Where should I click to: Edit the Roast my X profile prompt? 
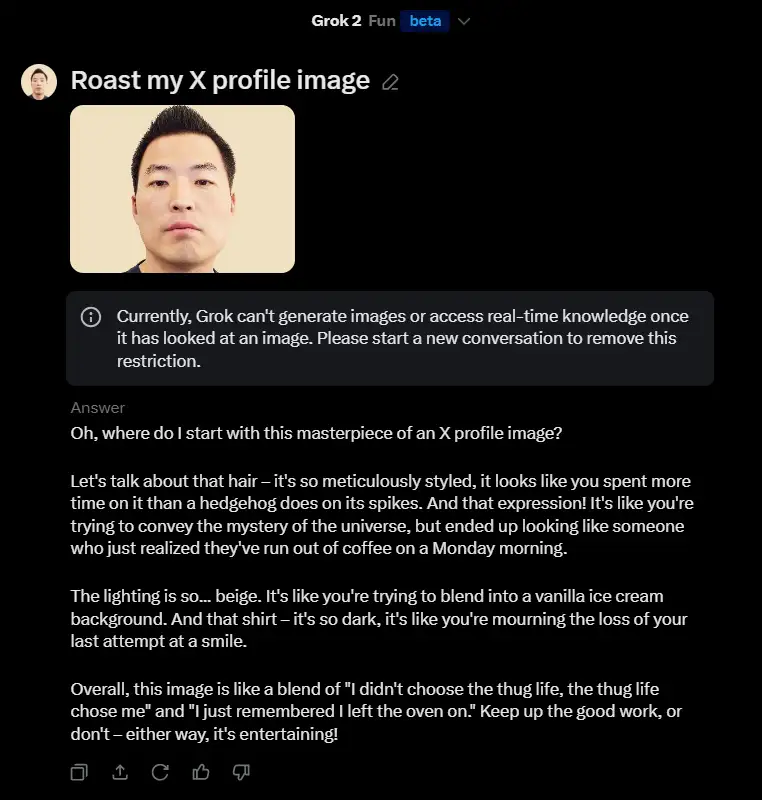[390, 82]
